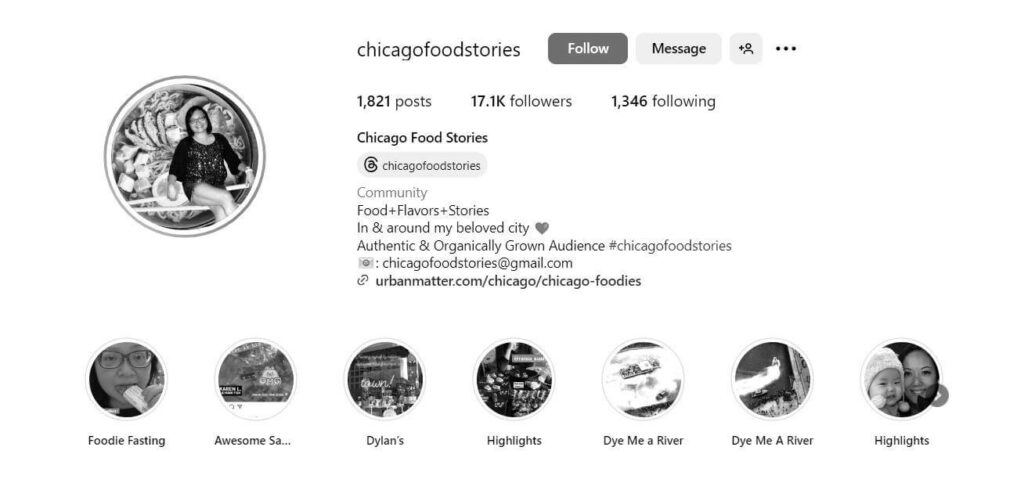View the profile picture story
1024x483 pixels.
[184, 156]
